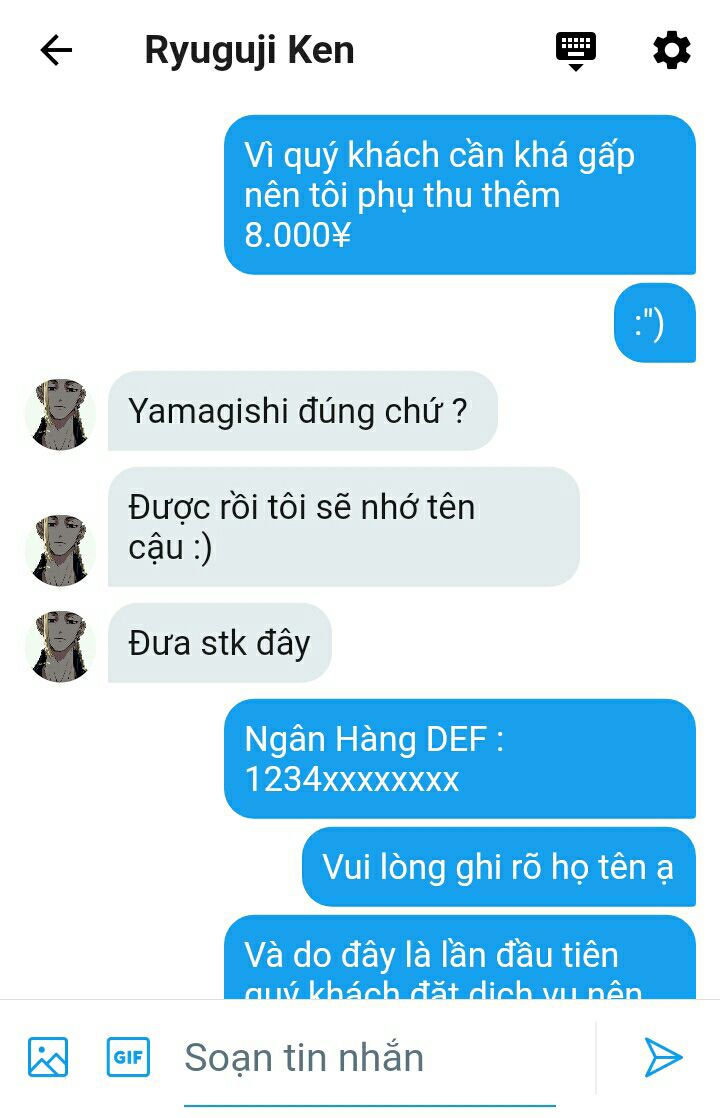
Task: Hide the keyboard via keyboard icon
Action: coord(576,51)
